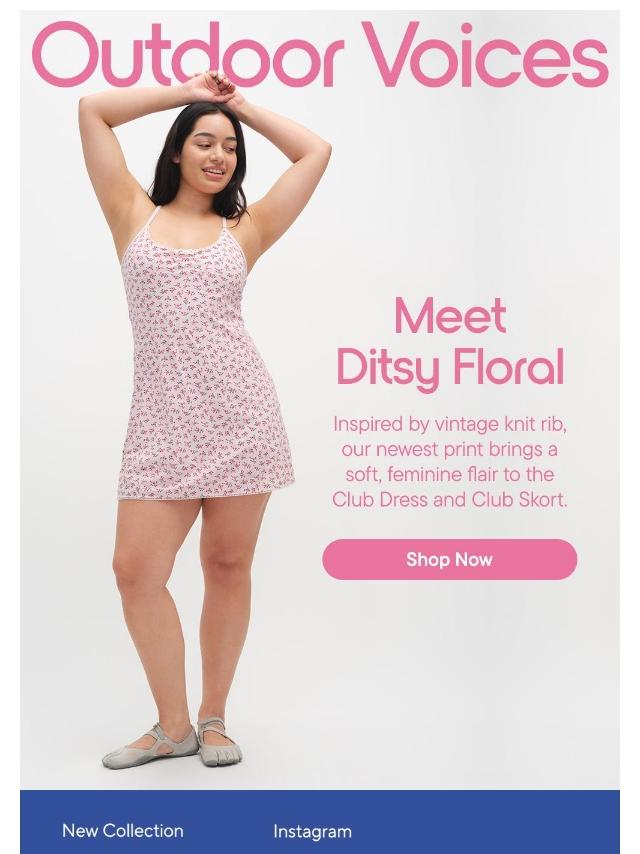Image resolution: width=640 pixels, height=854 pixels.
Task: Open the New Collection link
Action: 123,831
